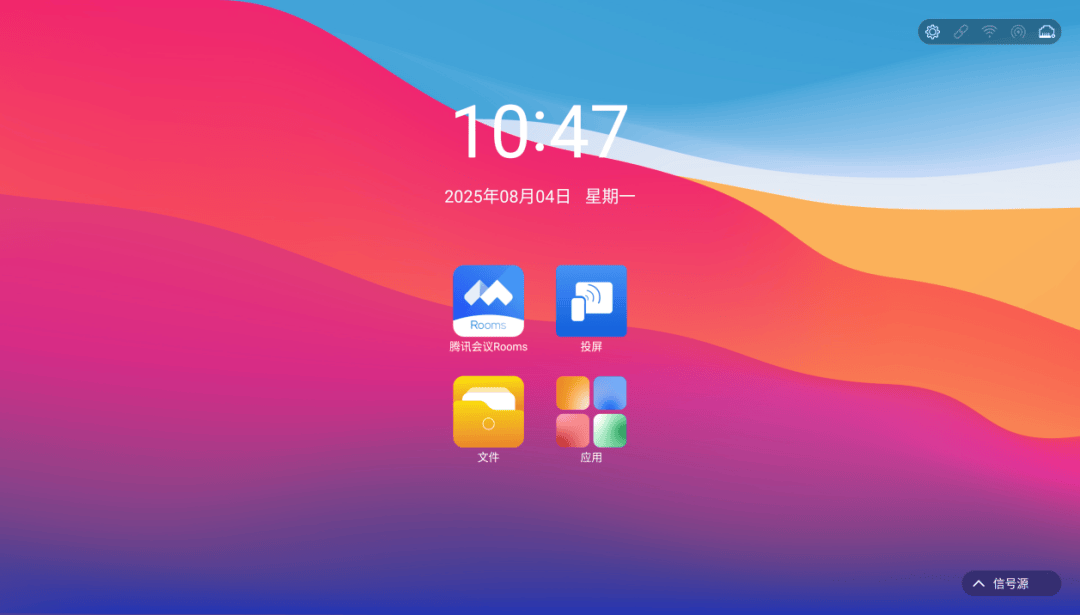
Task: Tap the Ethernet network icon
Action: tap(1046, 32)
